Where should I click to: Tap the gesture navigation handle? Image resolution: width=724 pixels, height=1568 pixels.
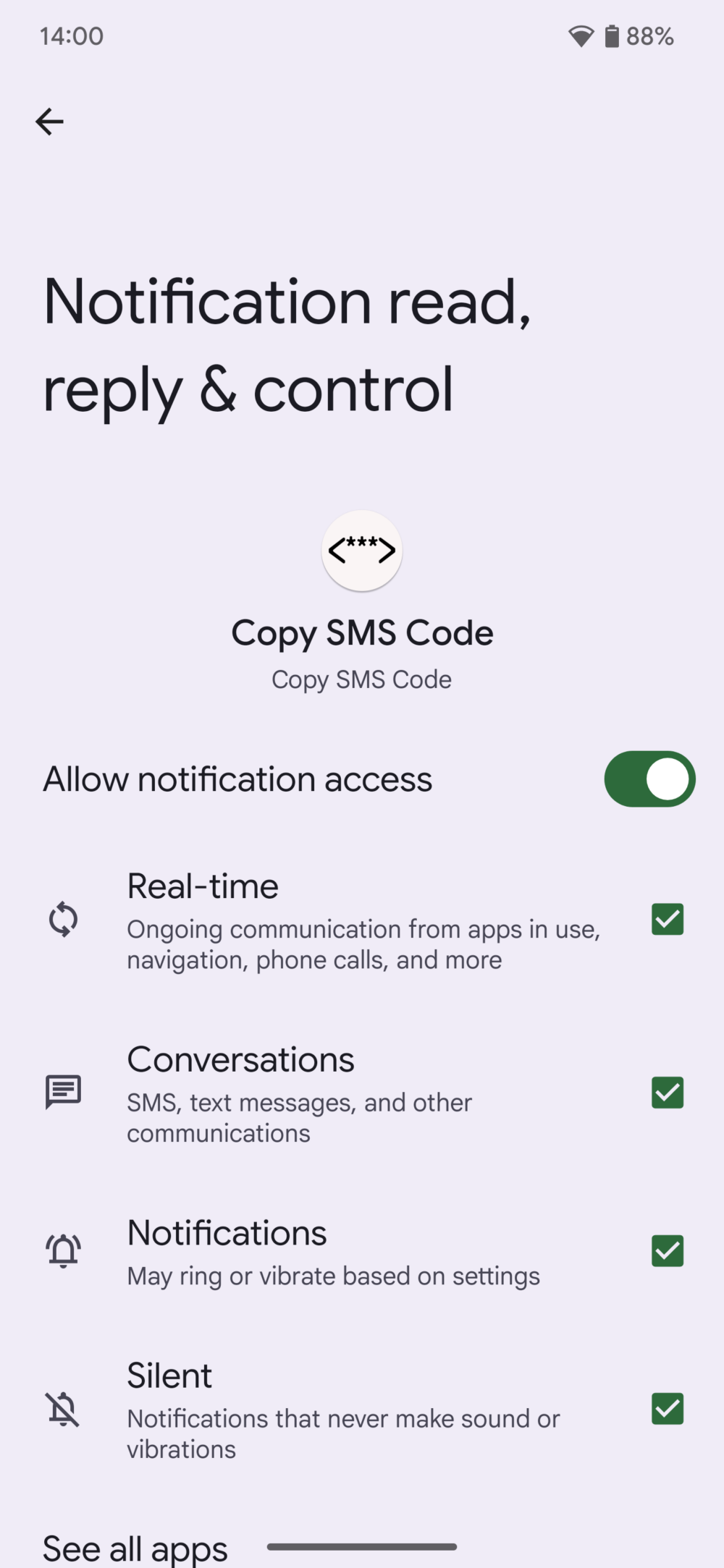click(x=362, y=1543)
